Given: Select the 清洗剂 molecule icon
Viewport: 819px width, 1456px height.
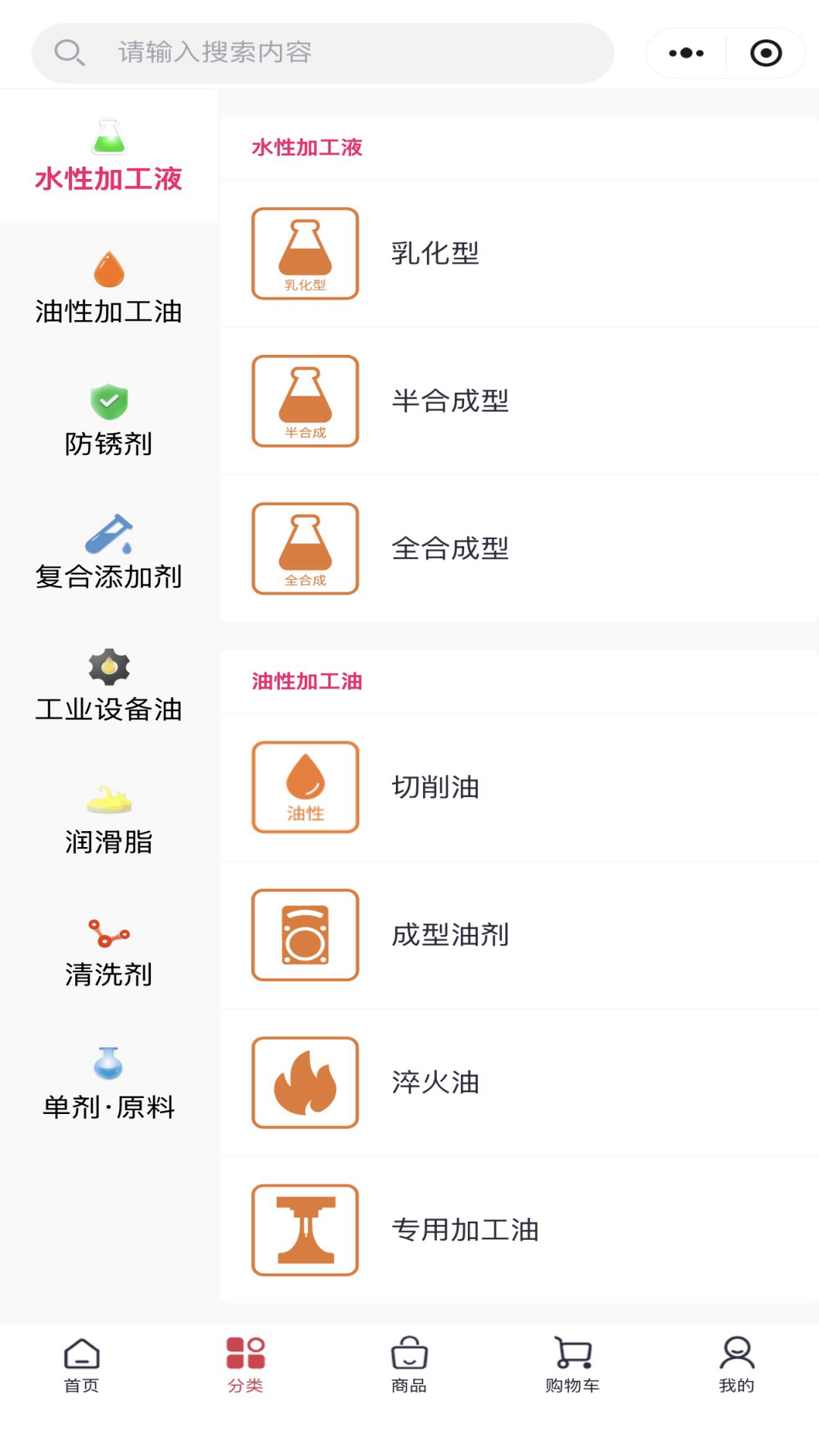Looking at the screenshot, I should tap(108, 933).
